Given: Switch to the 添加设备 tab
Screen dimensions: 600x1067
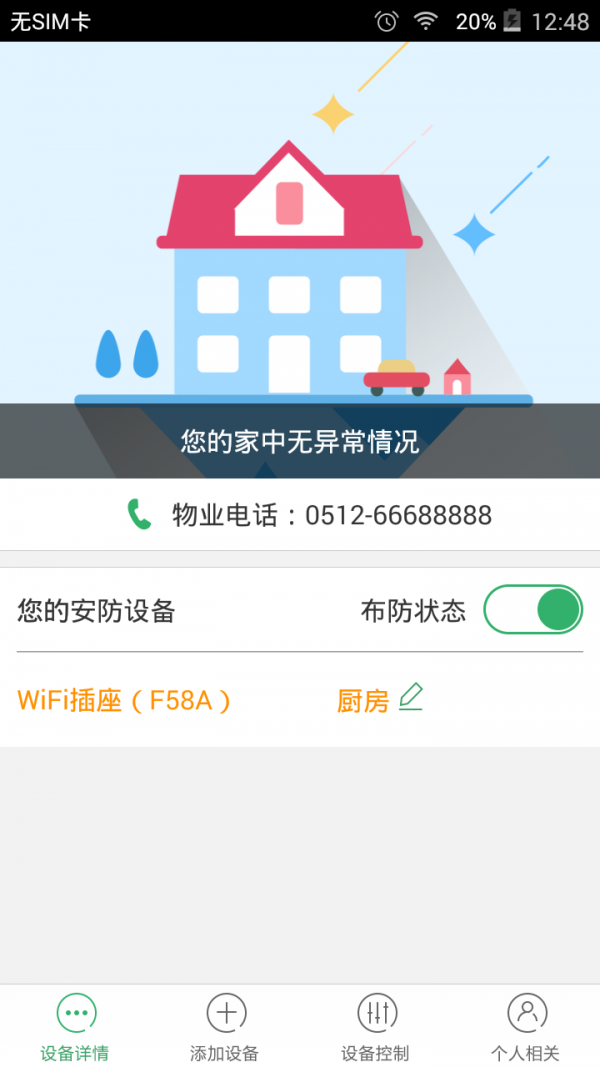Looking at the screenshot, I should click(x=225, y=1027).
